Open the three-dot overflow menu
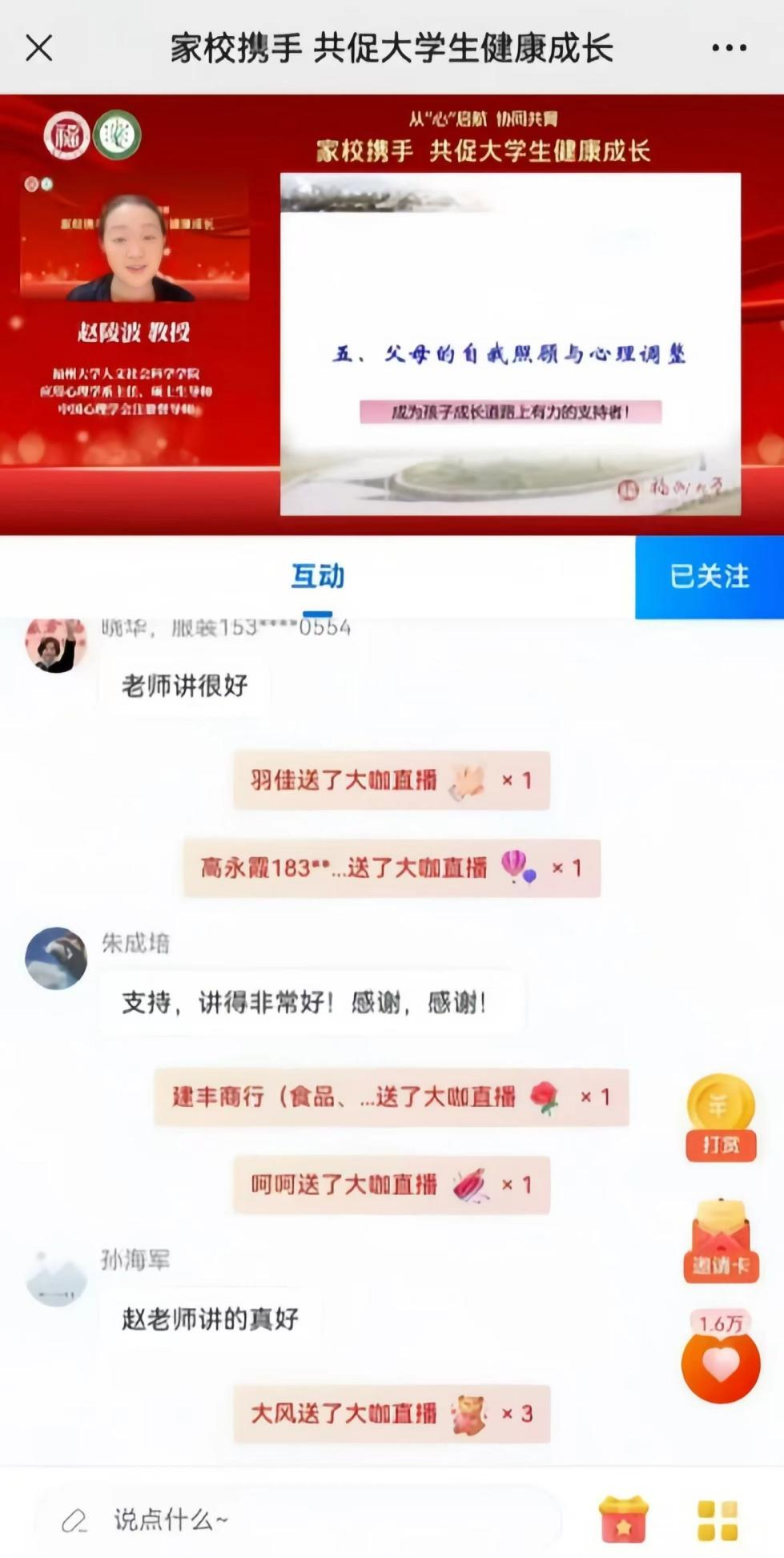The height and width of the screenshot is (1558, 784). coord(729,48)
